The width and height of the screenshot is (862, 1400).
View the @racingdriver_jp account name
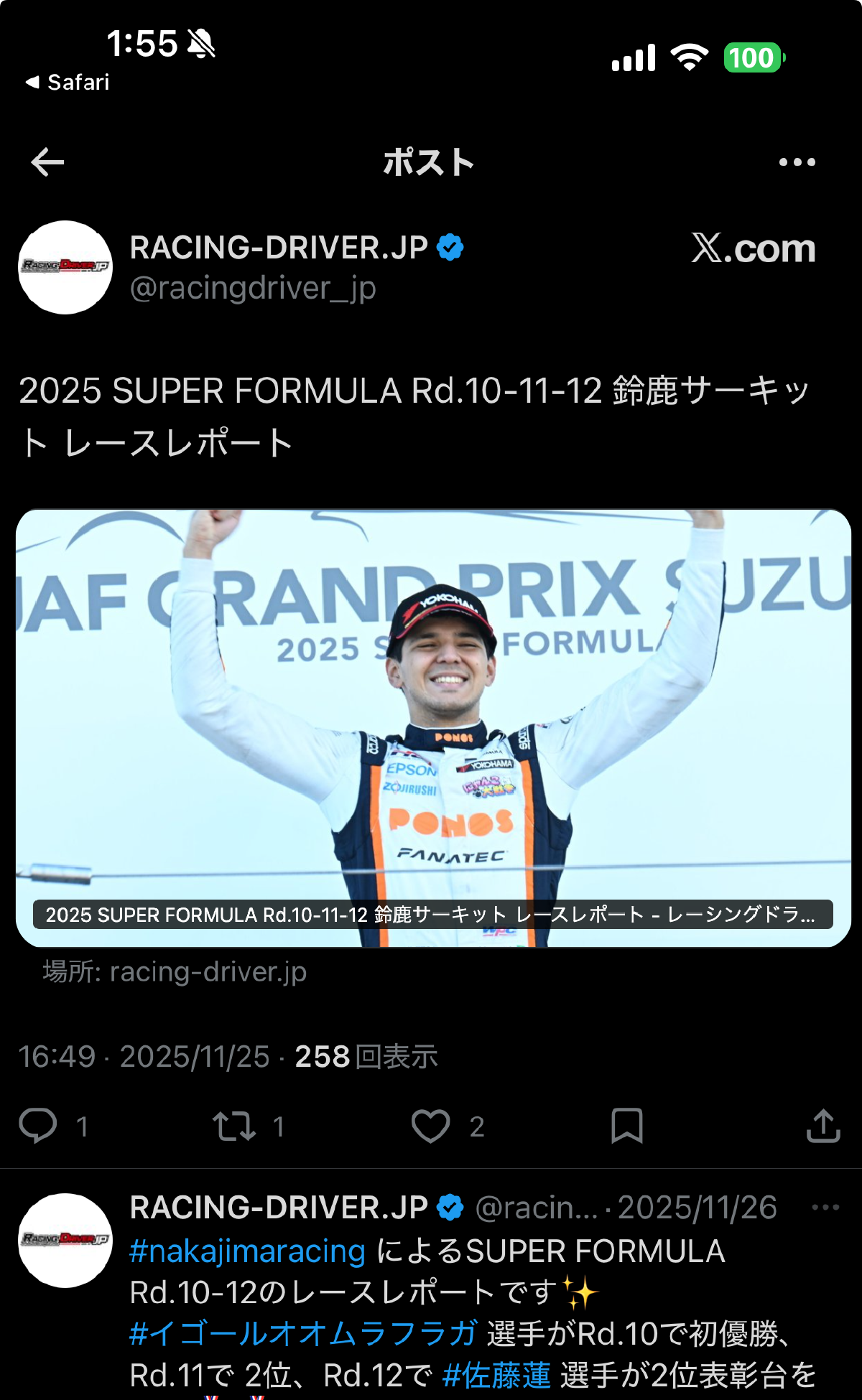pyautogui.click(x=253, y=289)
